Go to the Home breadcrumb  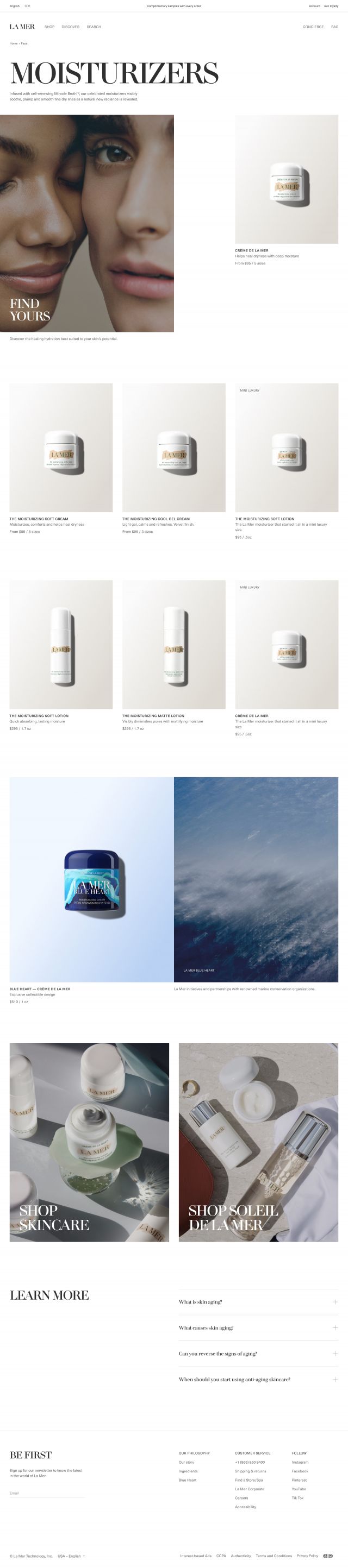[14, 43]
